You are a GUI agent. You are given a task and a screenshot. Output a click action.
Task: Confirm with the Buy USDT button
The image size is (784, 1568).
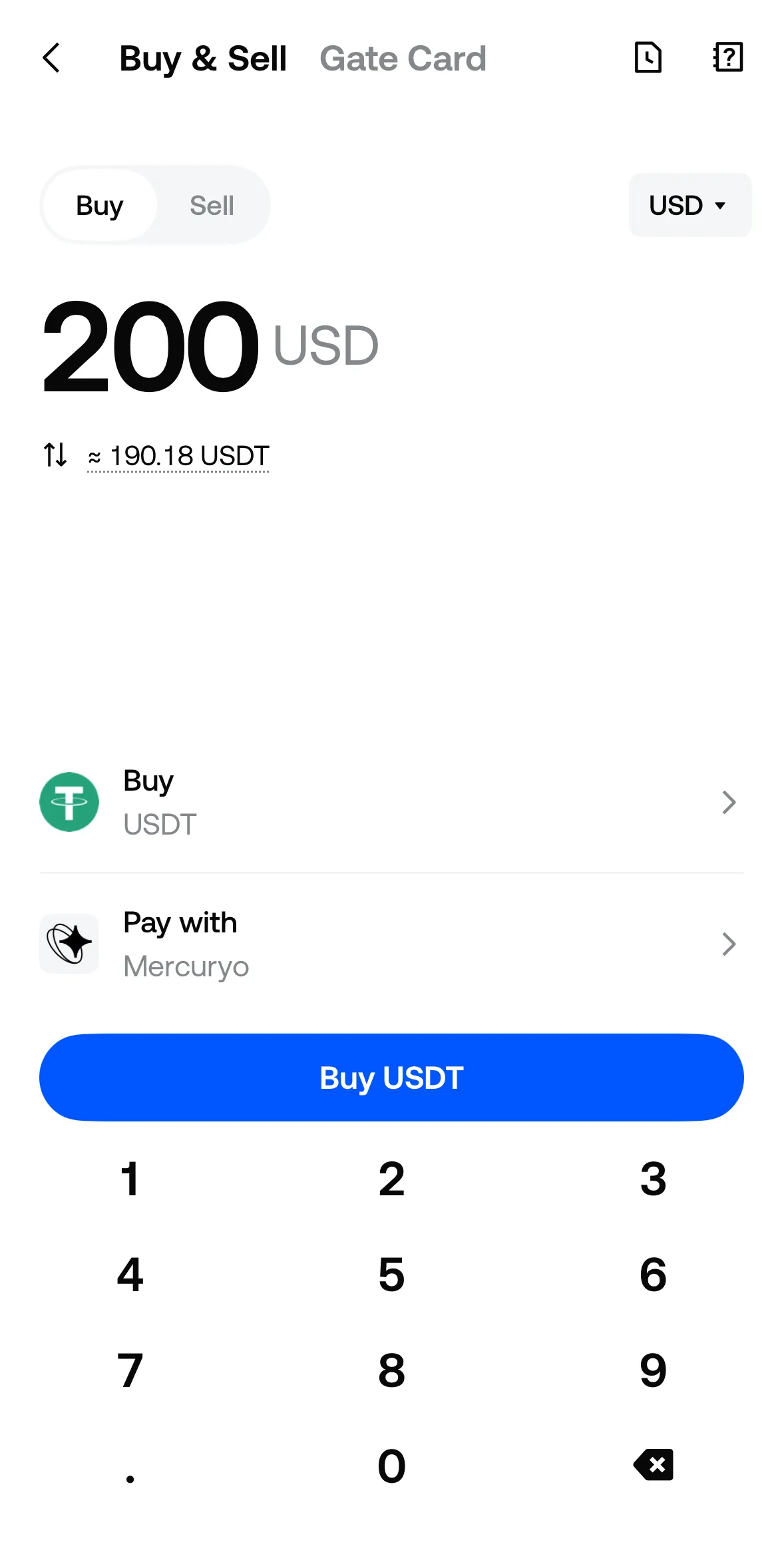coord(391,1078)
